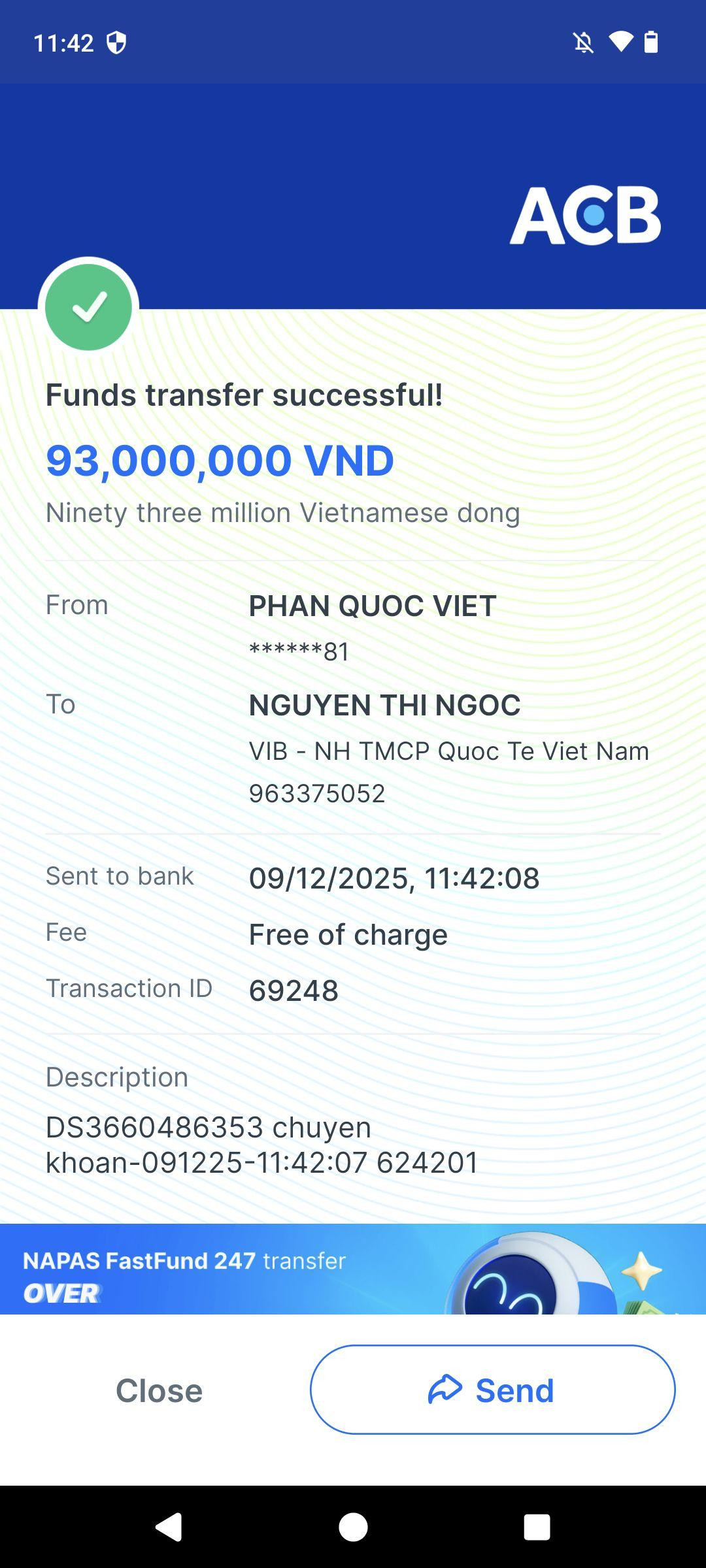Go to the home screen

pyautogui.click(x=353, y=1527)
